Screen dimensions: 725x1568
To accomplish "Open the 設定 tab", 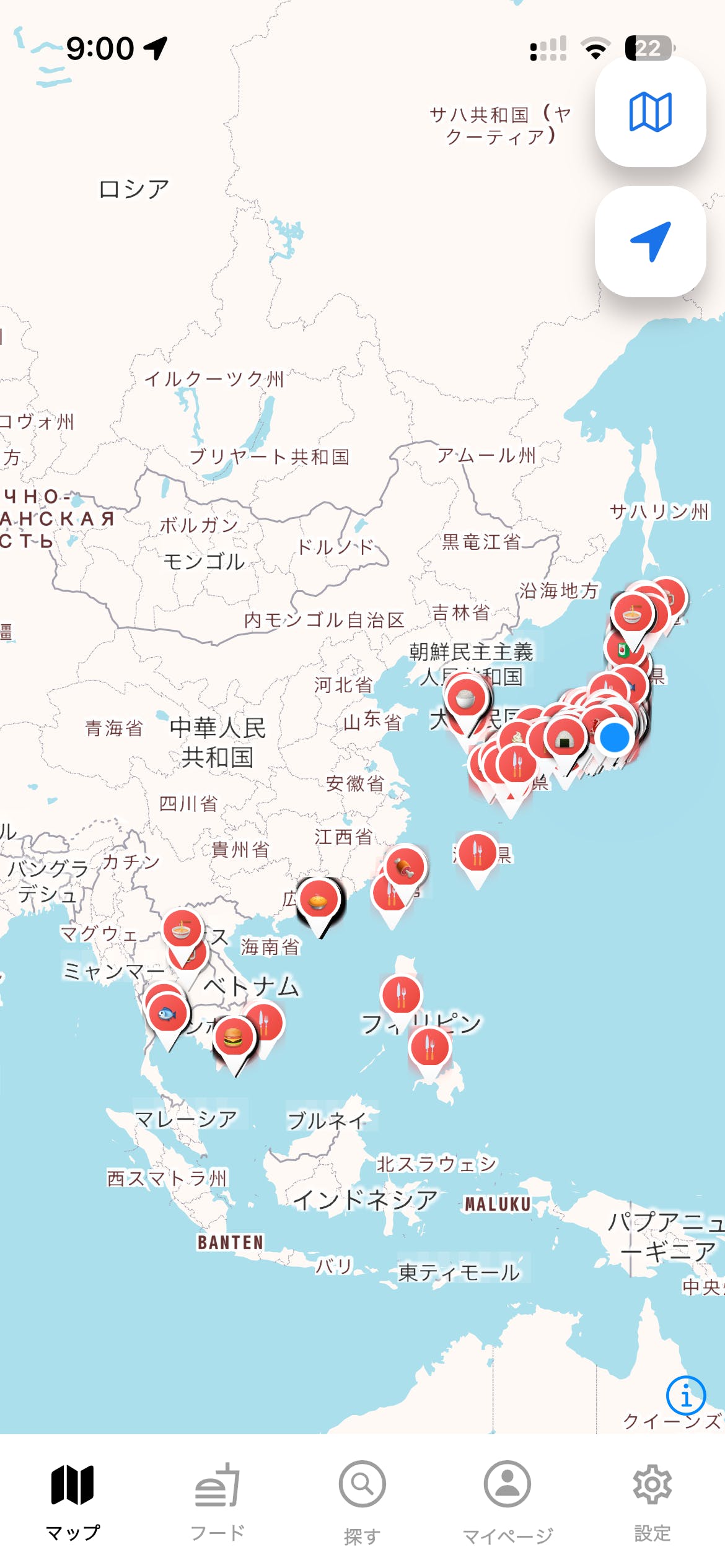I will click(652, 1500).
